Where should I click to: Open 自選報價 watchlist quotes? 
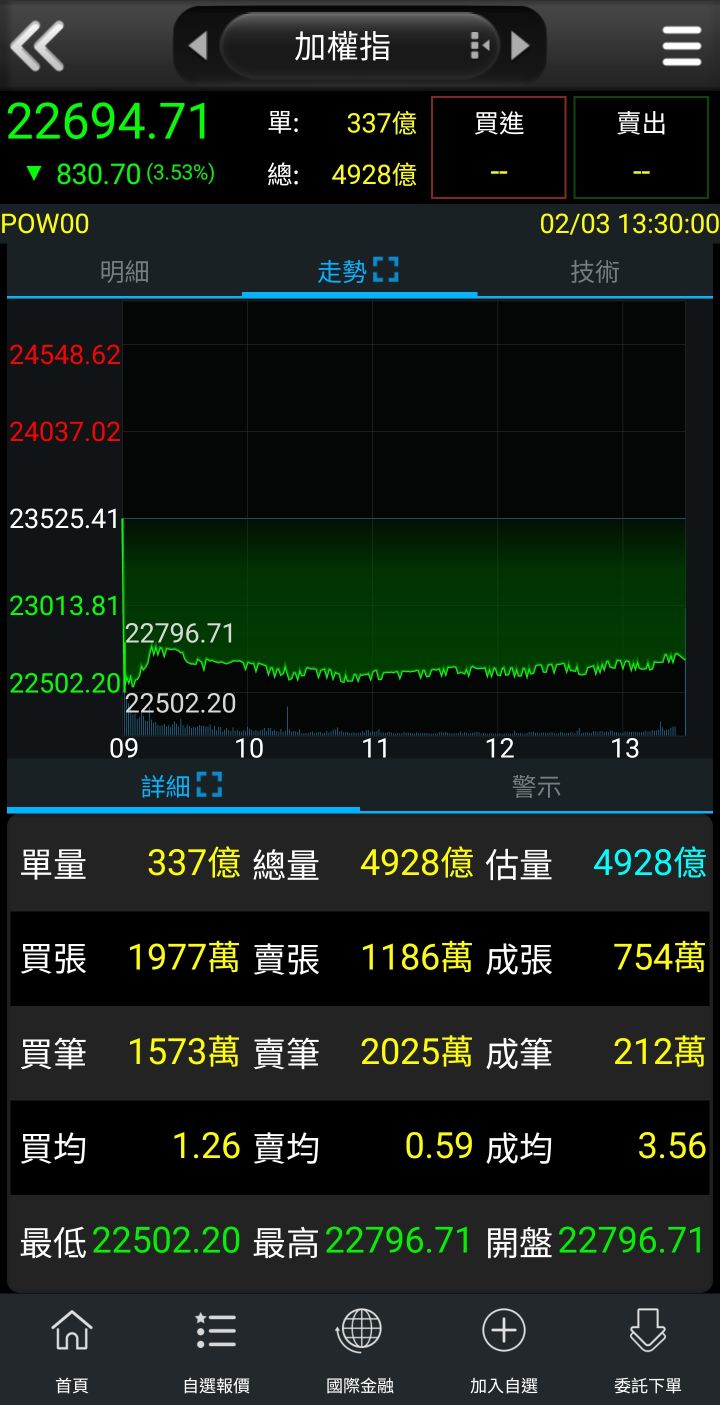tap(216, 1351)
